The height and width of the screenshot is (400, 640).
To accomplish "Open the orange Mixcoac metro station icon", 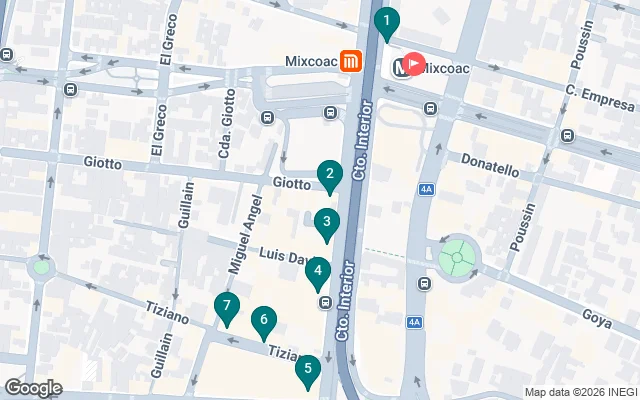I will [350, 62].
